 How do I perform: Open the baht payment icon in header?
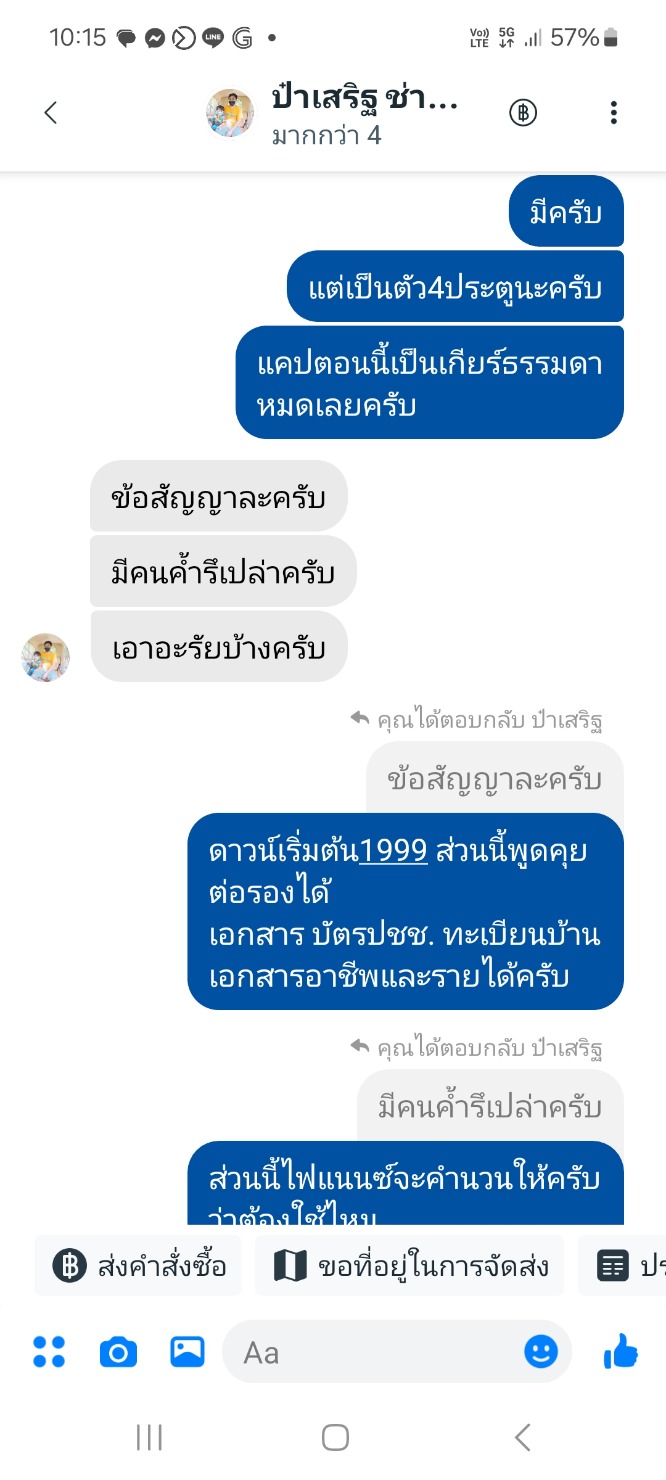[x=523, y=113]
